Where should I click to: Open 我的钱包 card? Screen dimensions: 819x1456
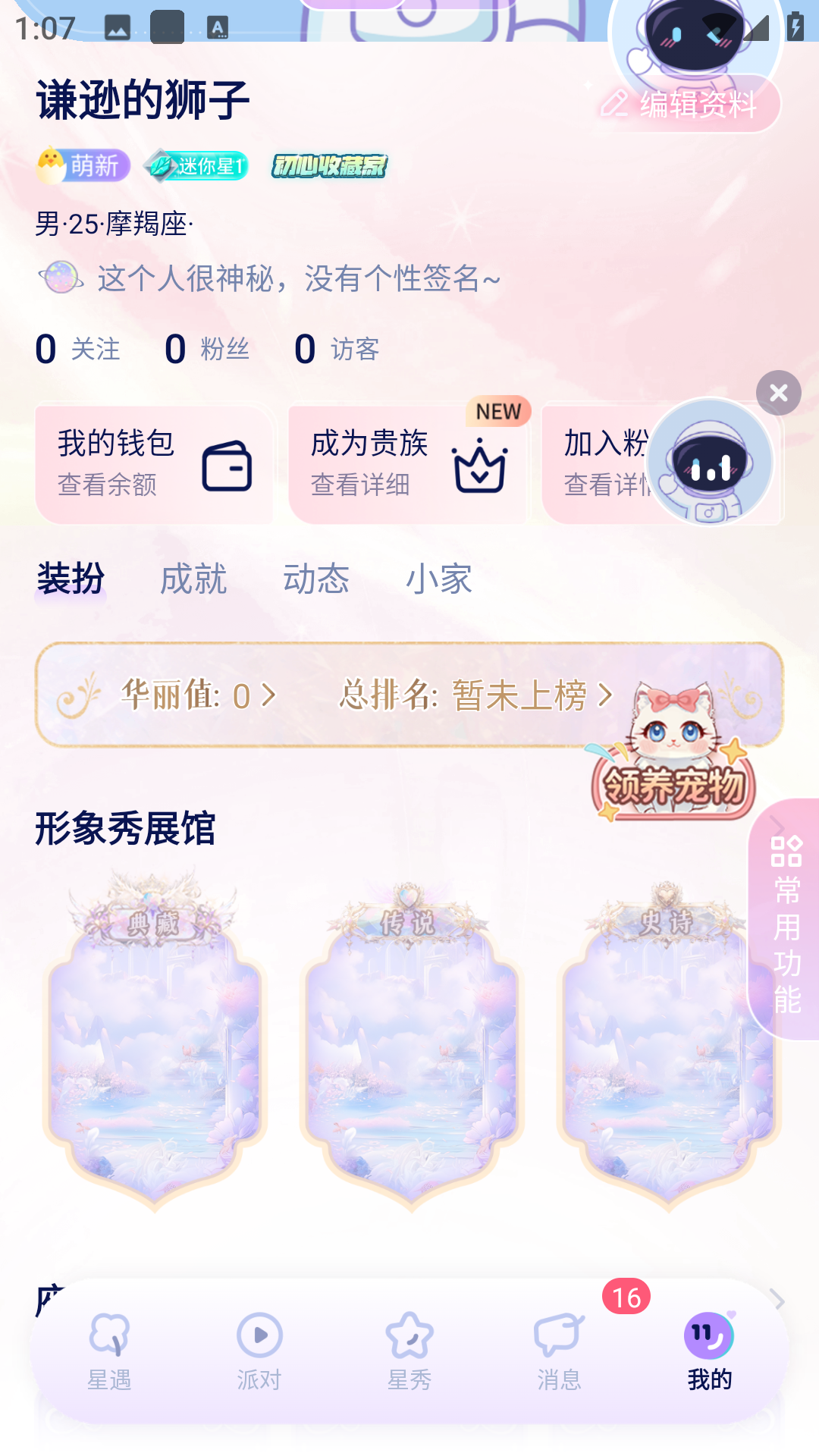pyautogui.click(x=154, y=463)
